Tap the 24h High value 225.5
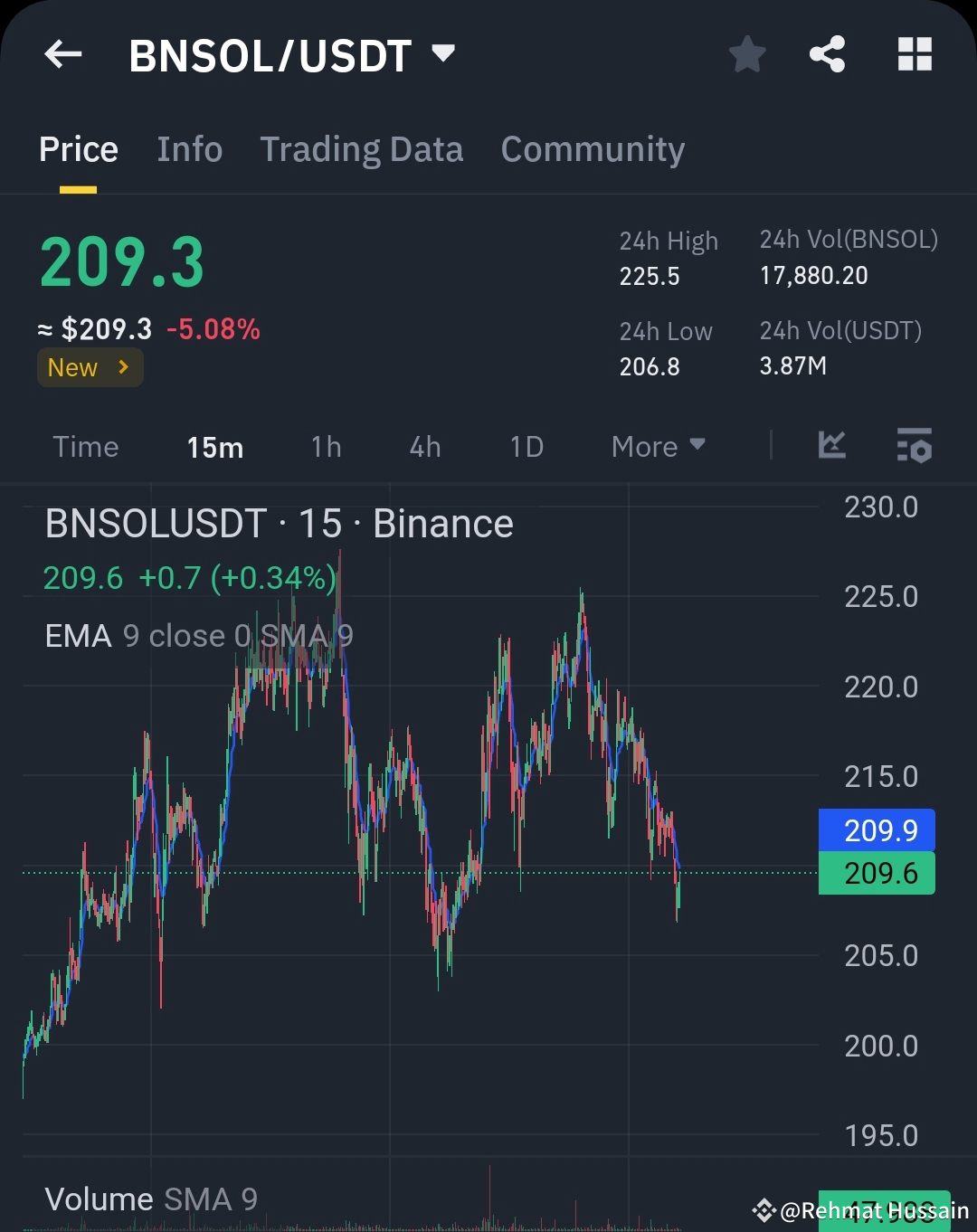Viewport: 977px width, 1232px height. [x=649, y=276]
